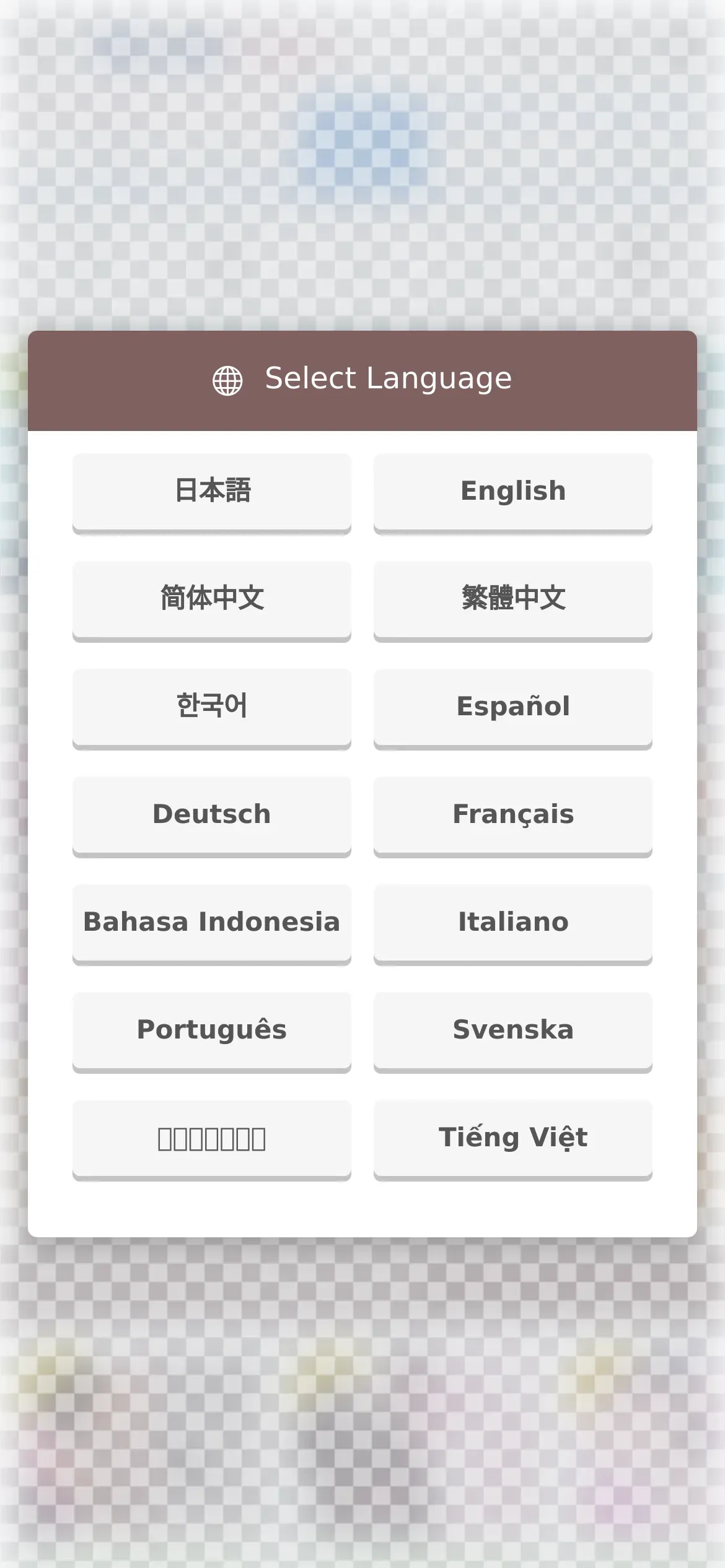
Task: Select the 日本語 language option
Action: (x=212, y=493)
